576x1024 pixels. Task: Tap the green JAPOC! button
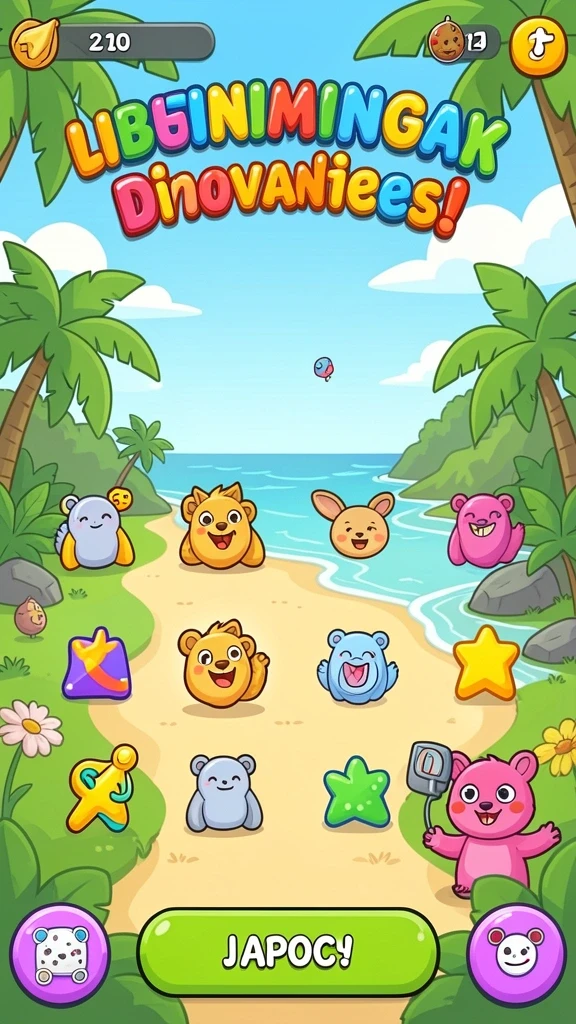288,952
